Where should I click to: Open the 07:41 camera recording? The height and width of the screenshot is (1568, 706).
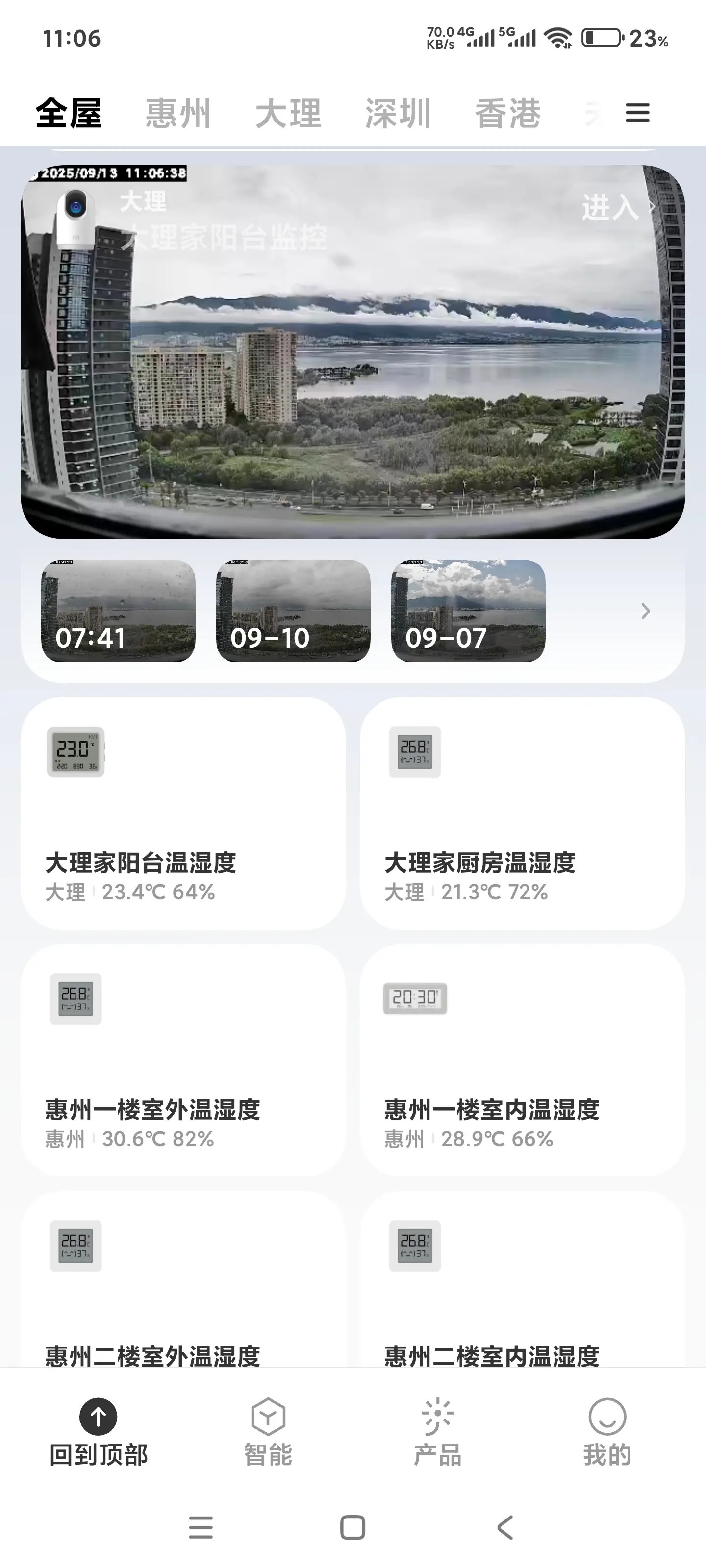[x=118, y=611]
